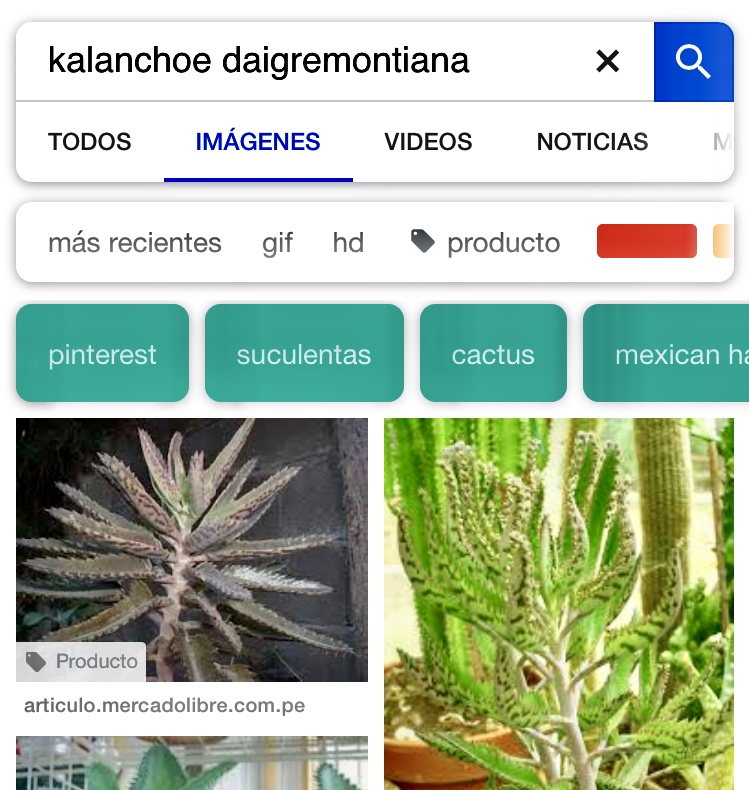749x790 pixels.
Task: Select the IMÁGENES tab
Action: click(x=258, y=142)
